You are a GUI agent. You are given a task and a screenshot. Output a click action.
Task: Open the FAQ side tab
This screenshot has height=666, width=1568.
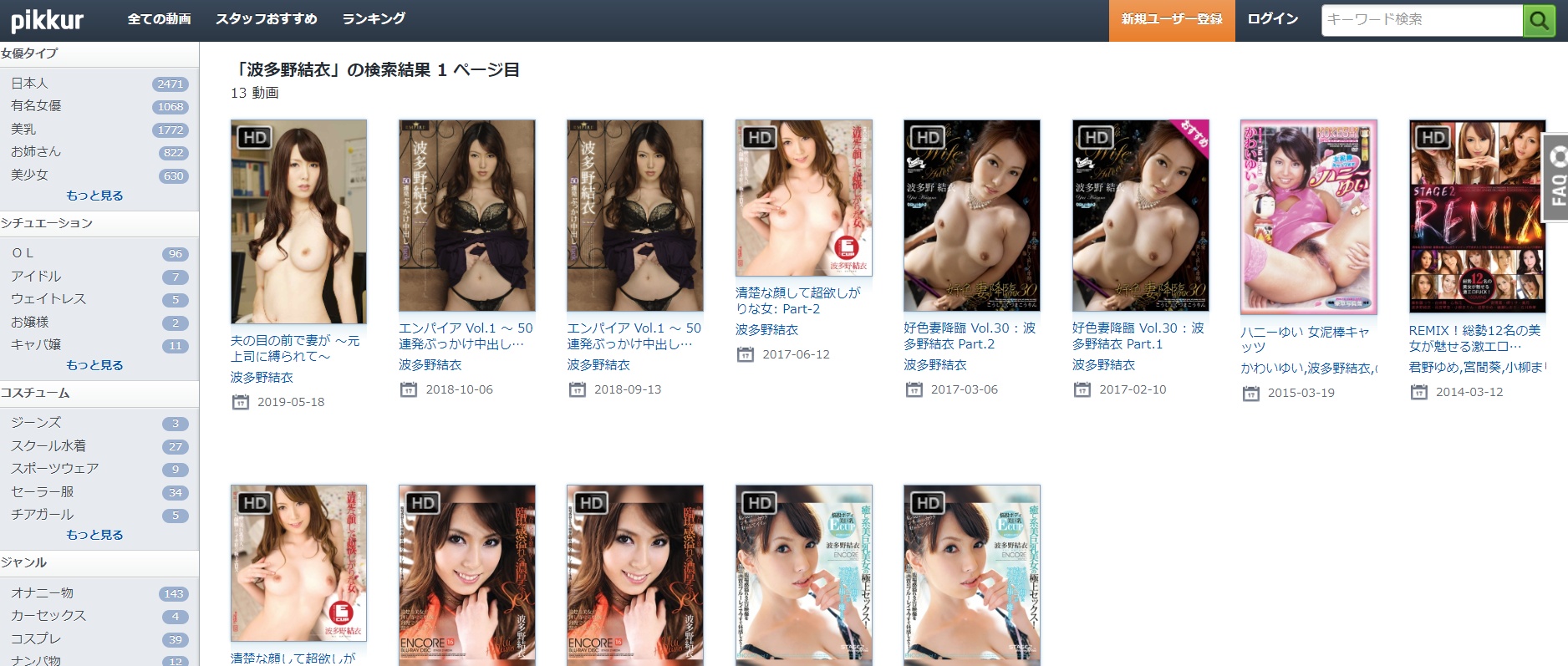tap(1556, 177)
